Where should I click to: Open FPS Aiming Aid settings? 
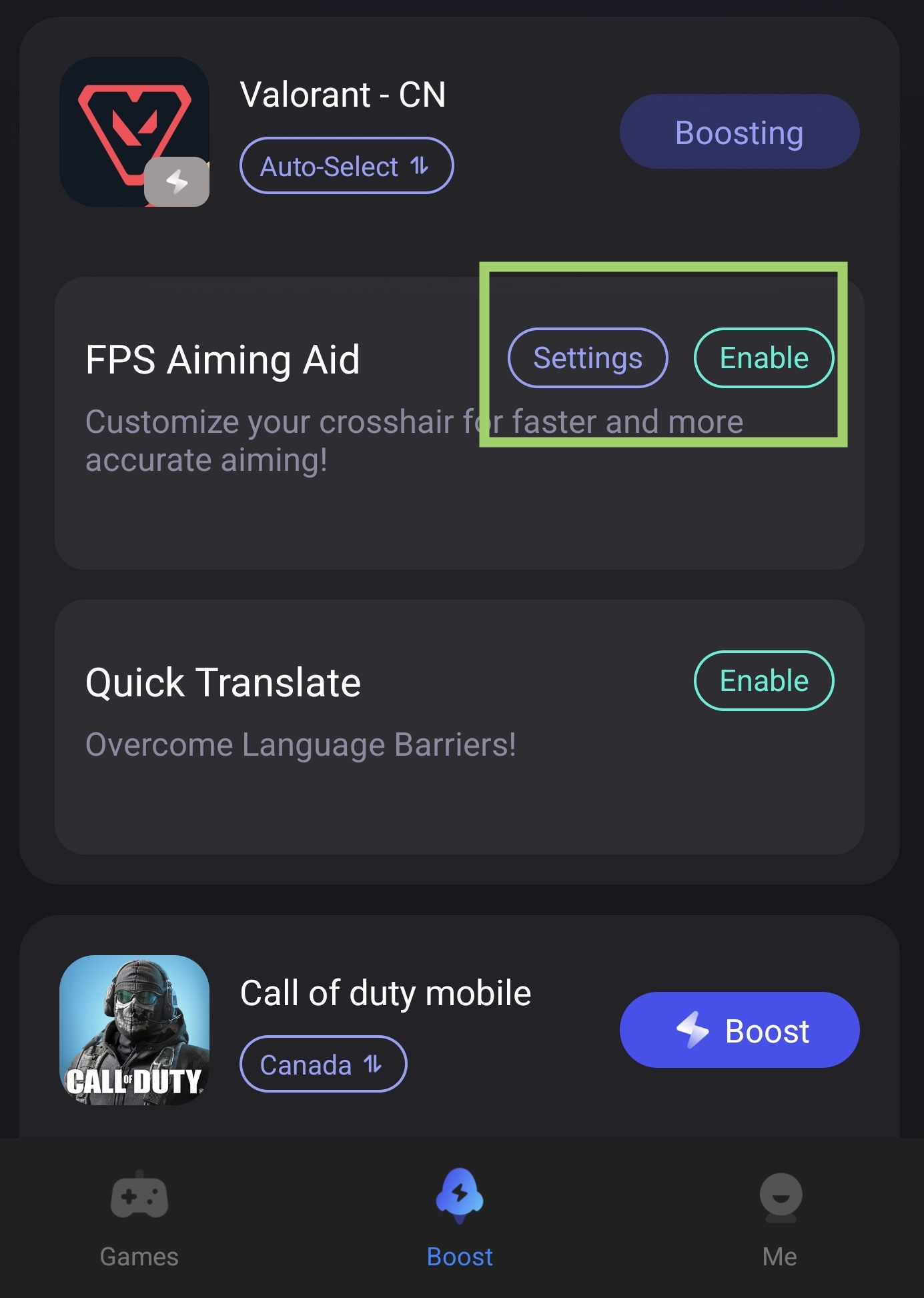(587, 358)
